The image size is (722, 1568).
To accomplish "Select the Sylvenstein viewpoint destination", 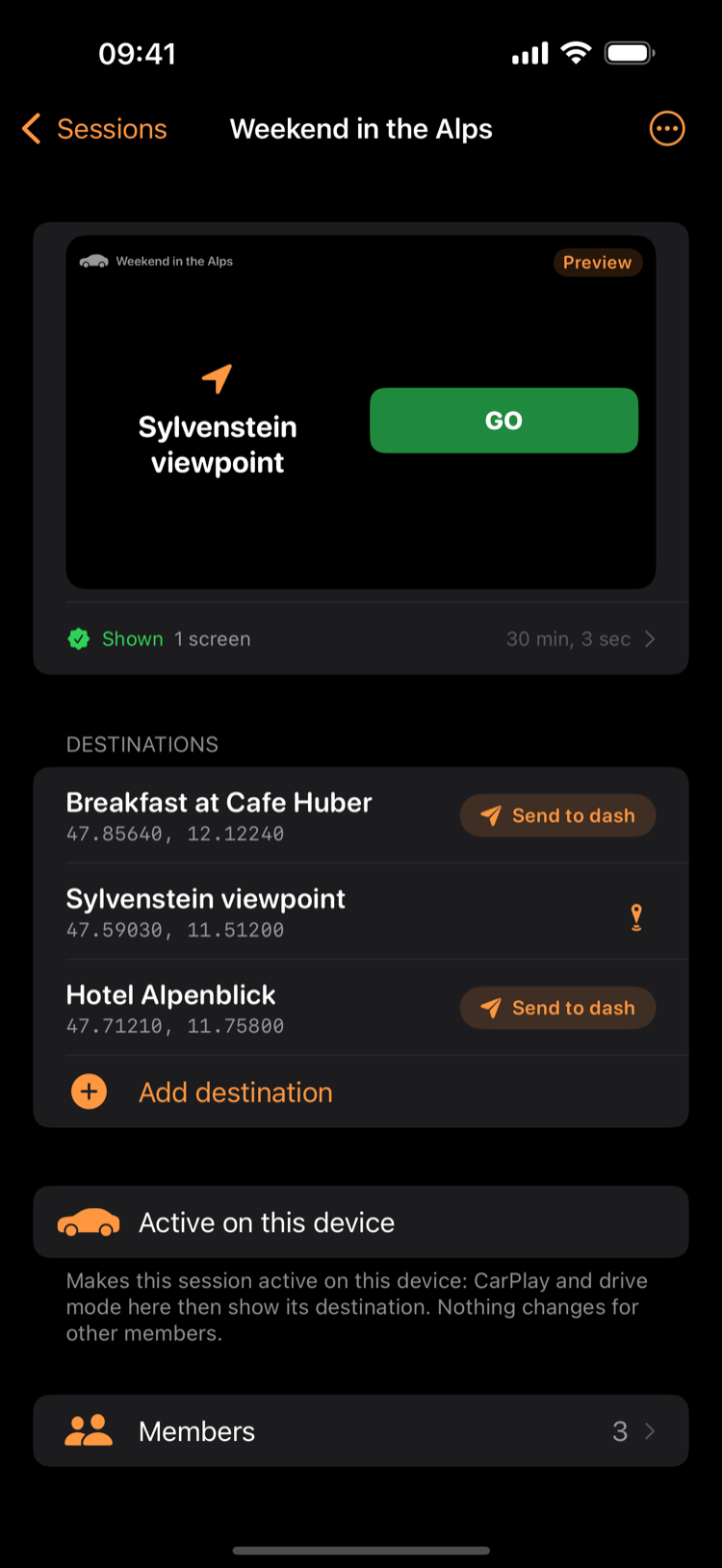I will pos(361,912).
